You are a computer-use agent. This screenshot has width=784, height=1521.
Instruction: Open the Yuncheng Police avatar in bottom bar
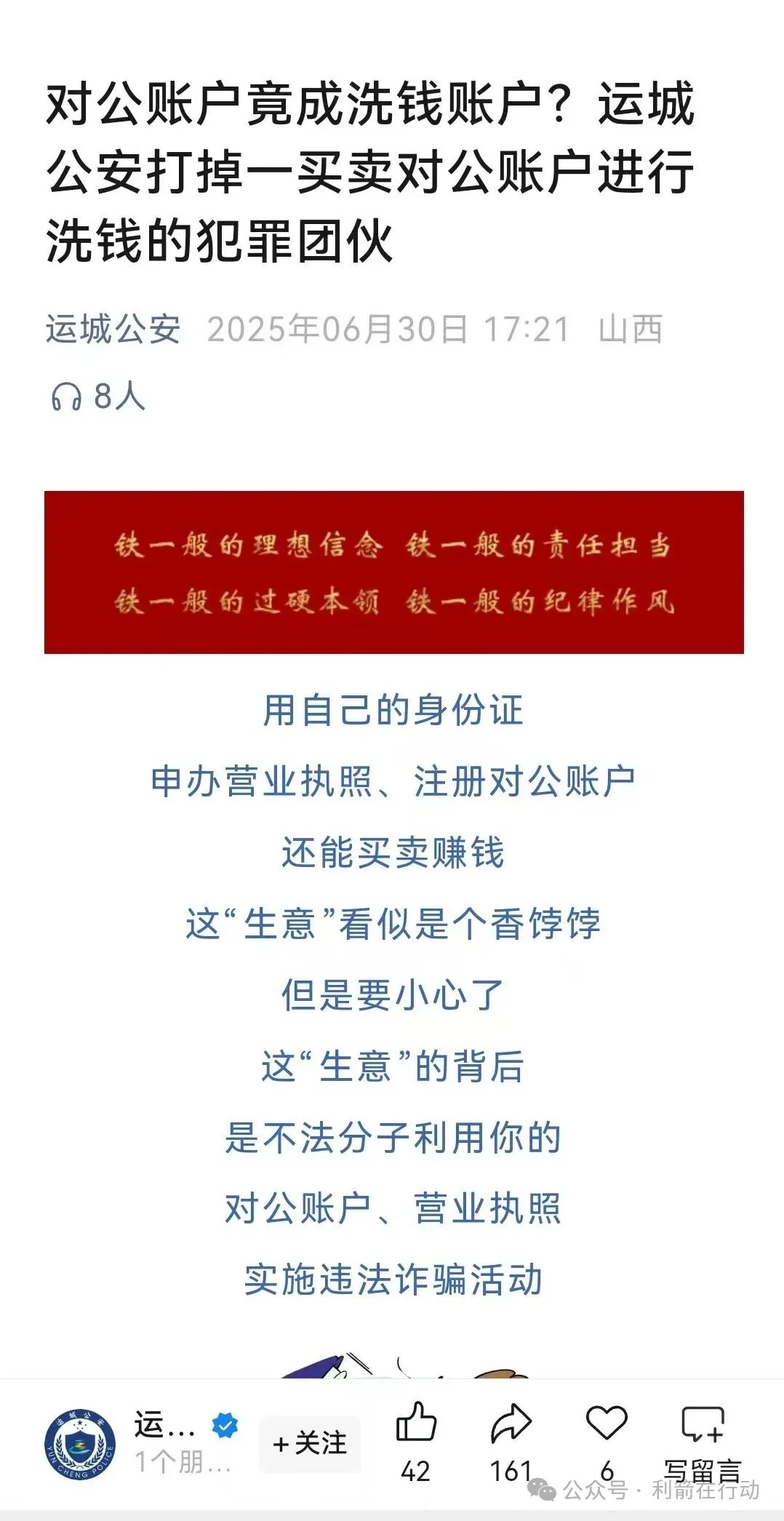coord(80,1443)
